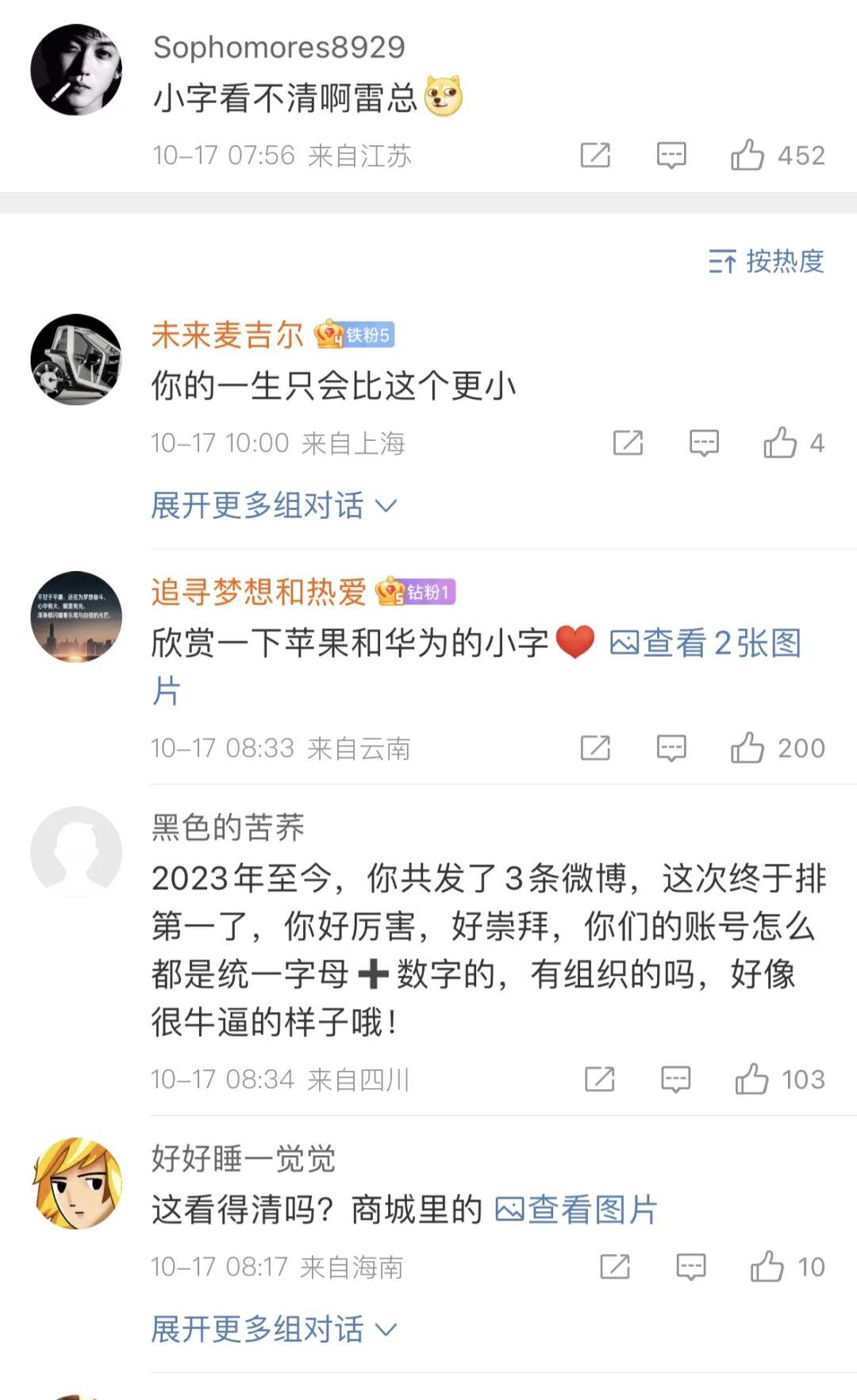The width and height of the screenshot is (857, 1400).
Task: Like 好好睡一觉觉's reply
Action: point(767,1267)
